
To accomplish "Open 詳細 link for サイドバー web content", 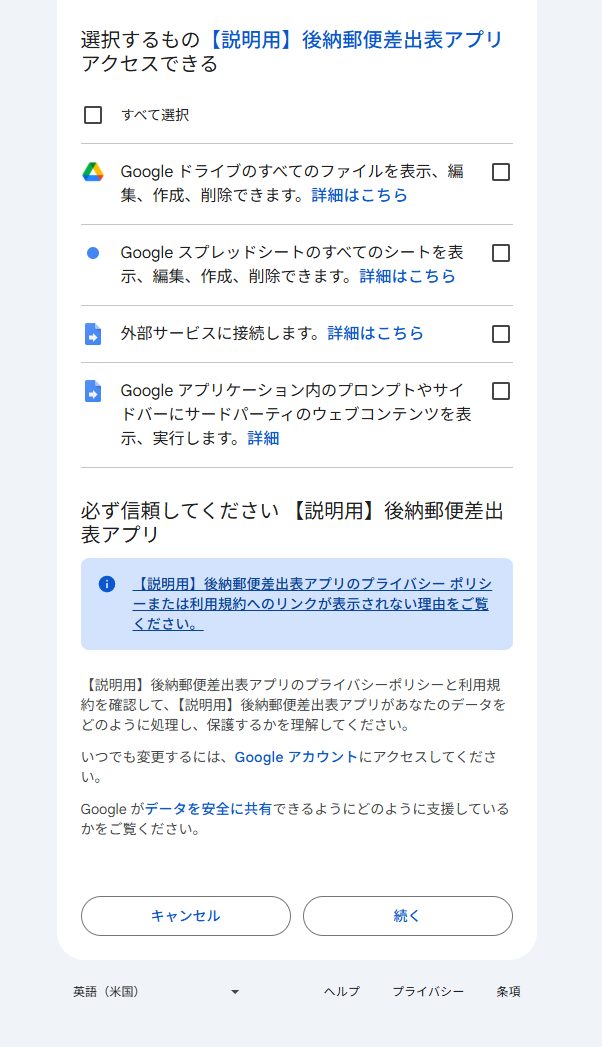I will [263, 438].
